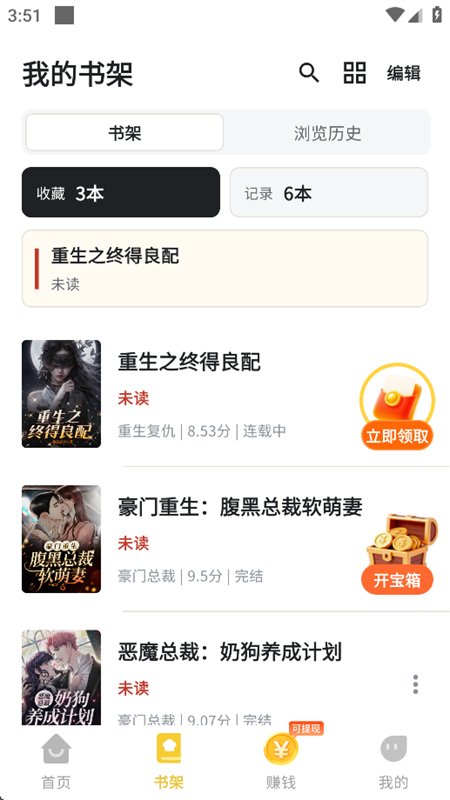Select the 书架 tab
Viewport: 450px width, 800px height.
click(124, 133)
